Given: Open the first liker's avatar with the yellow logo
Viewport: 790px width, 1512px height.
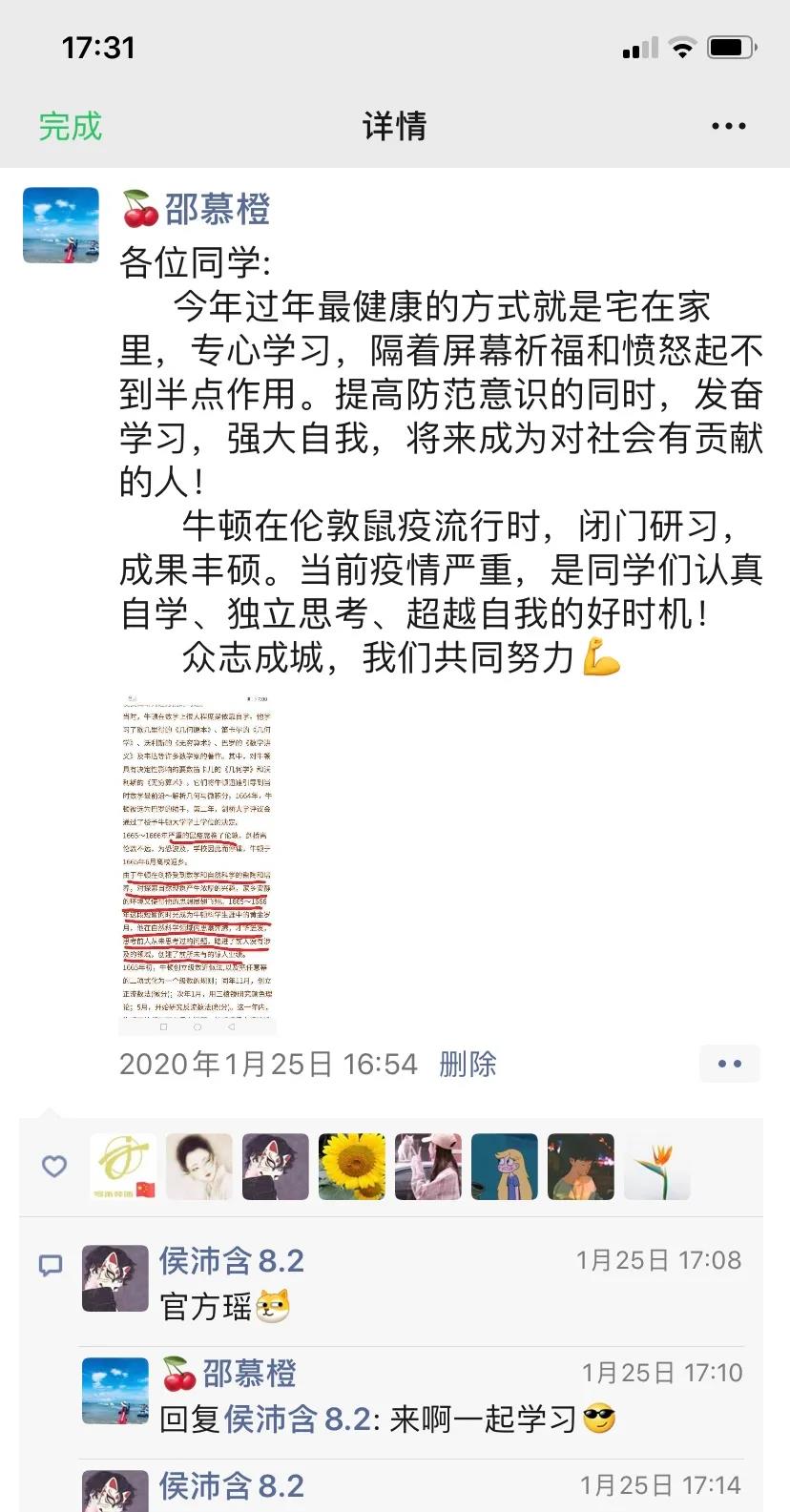Looking at the screenshot, I should point(123,1166).
